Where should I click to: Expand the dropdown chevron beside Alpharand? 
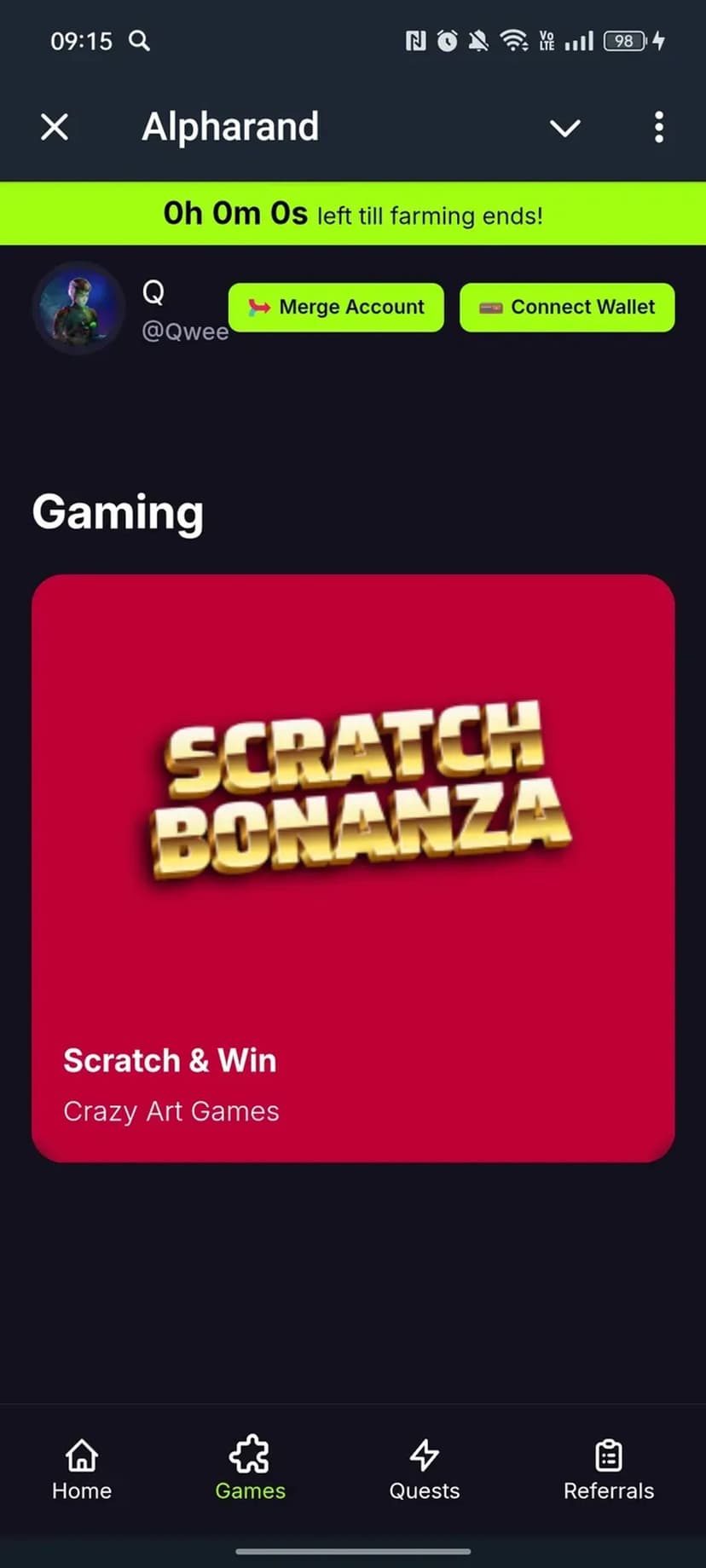point(564,128)
